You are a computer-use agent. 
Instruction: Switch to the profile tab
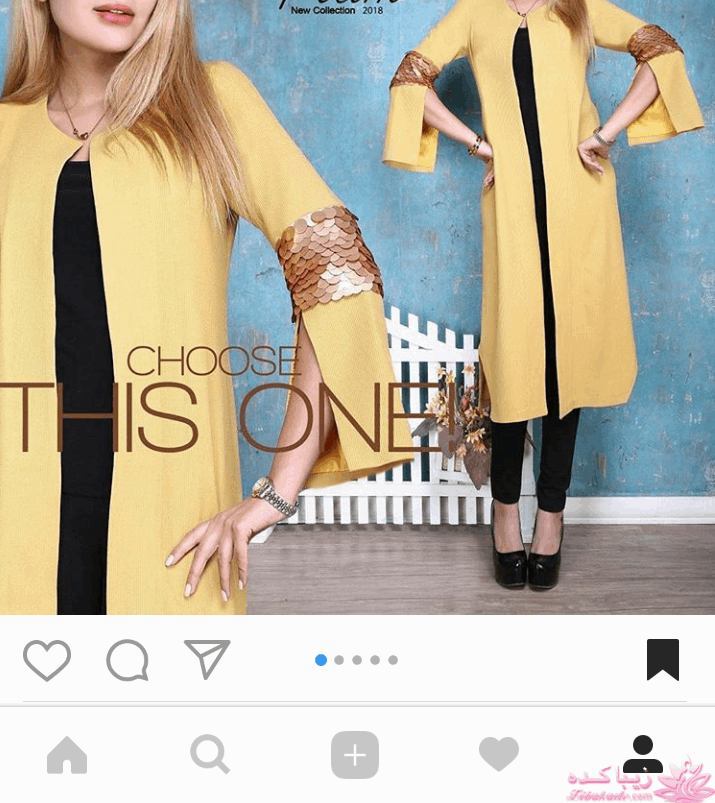(641, 754)
